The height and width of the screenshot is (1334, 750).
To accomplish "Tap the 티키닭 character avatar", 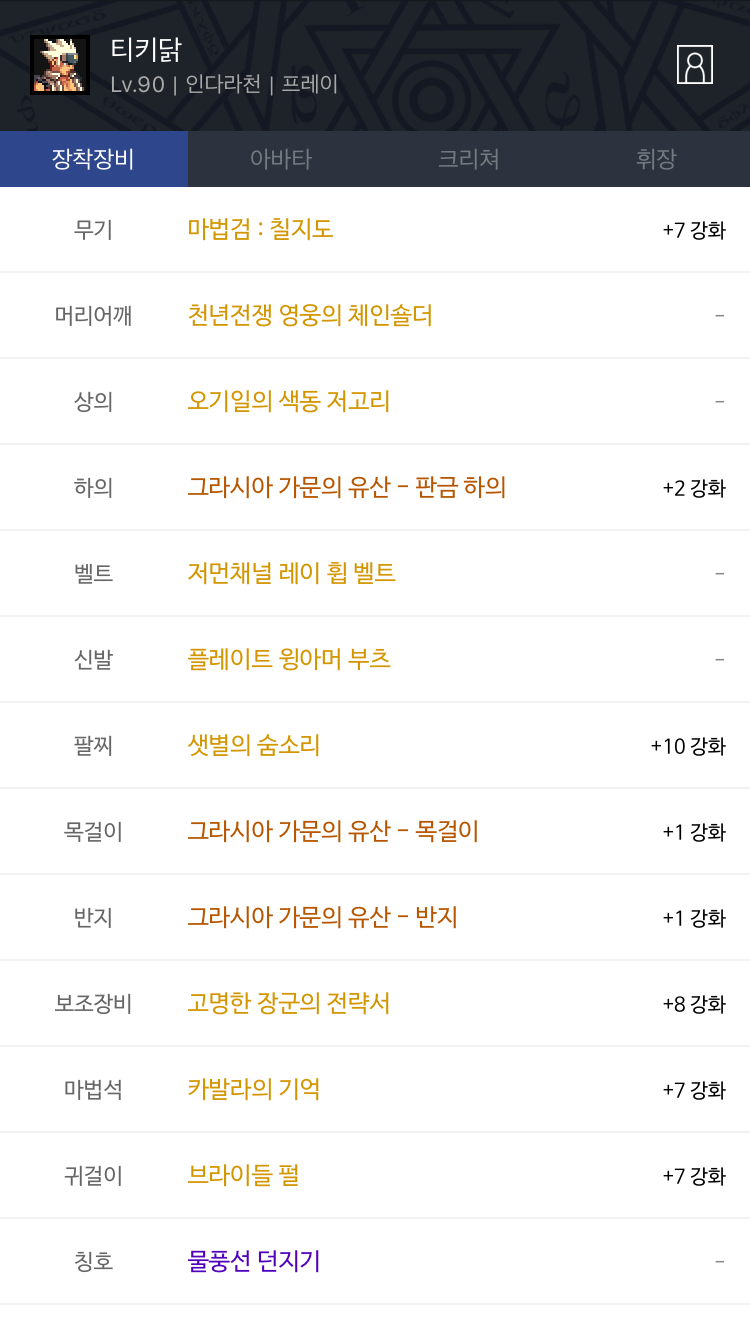I will [60, 65].
